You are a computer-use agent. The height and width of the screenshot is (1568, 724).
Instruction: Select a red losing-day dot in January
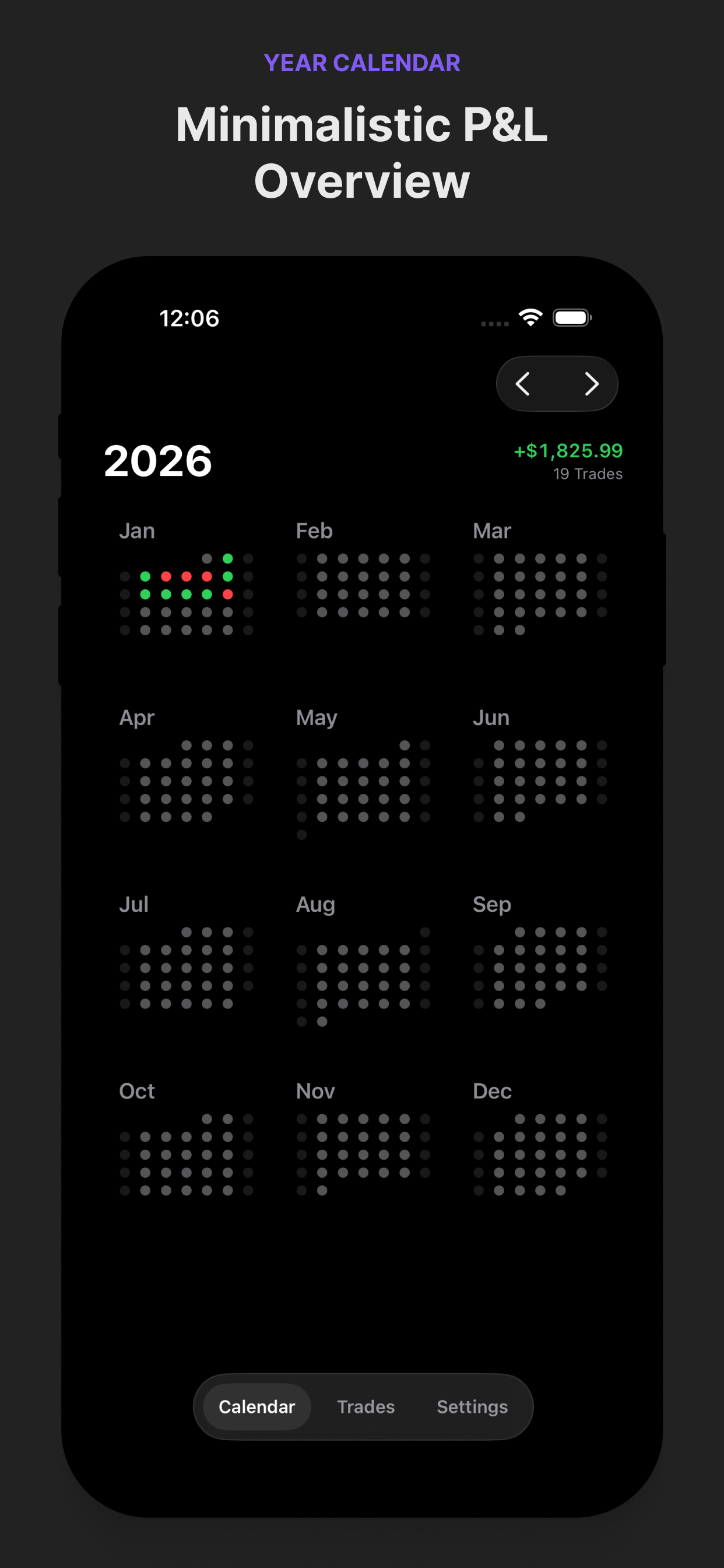point(166,575)
